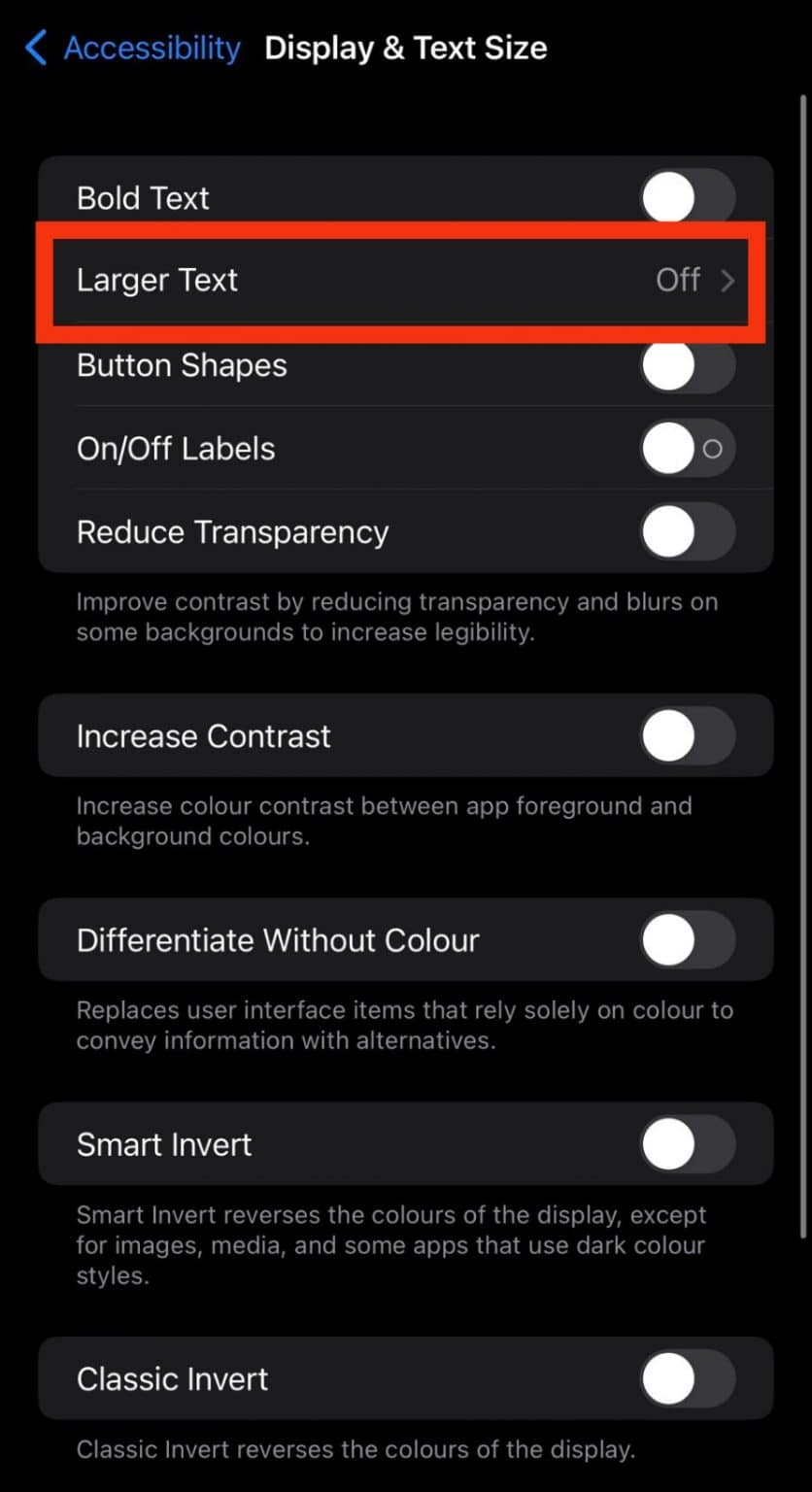
Task: Turn on Bold Text
Action: 688,198
